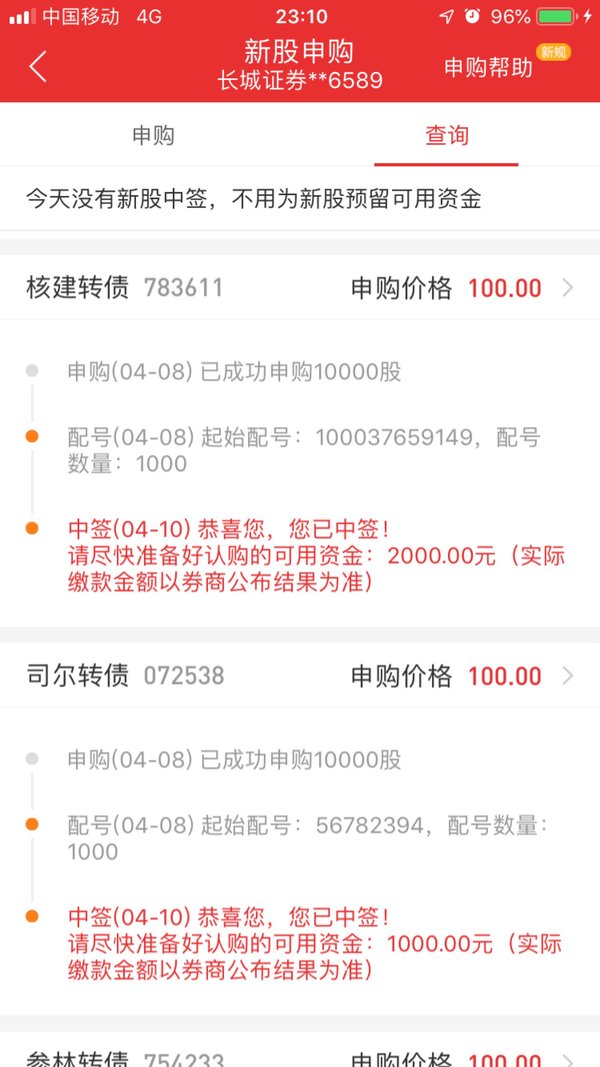
Task: Open 核建转债 783611 details
Action: pyautogui.click(x=300, y=288)
